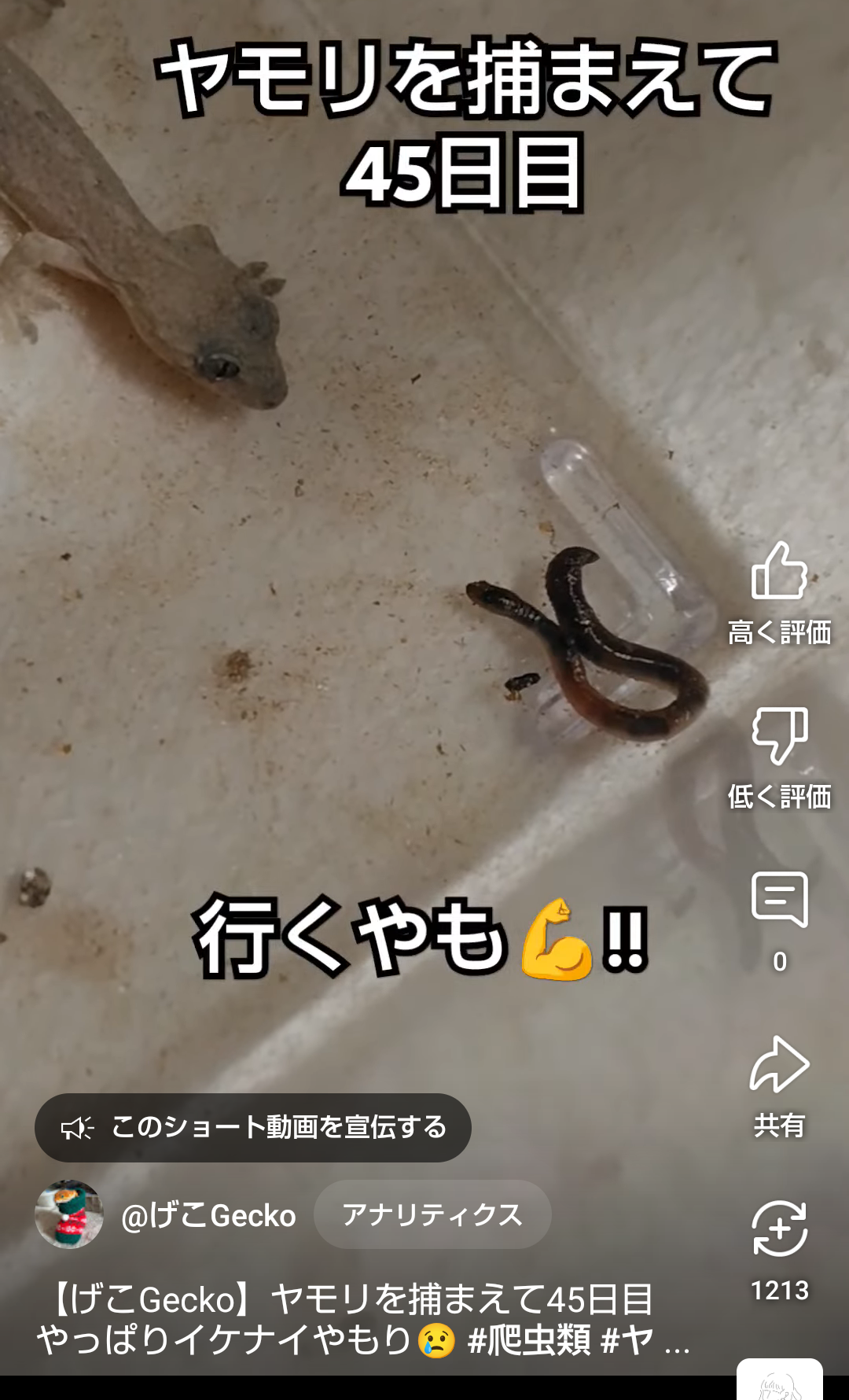
Task: Share this Short video
Action: (779, 1065)
